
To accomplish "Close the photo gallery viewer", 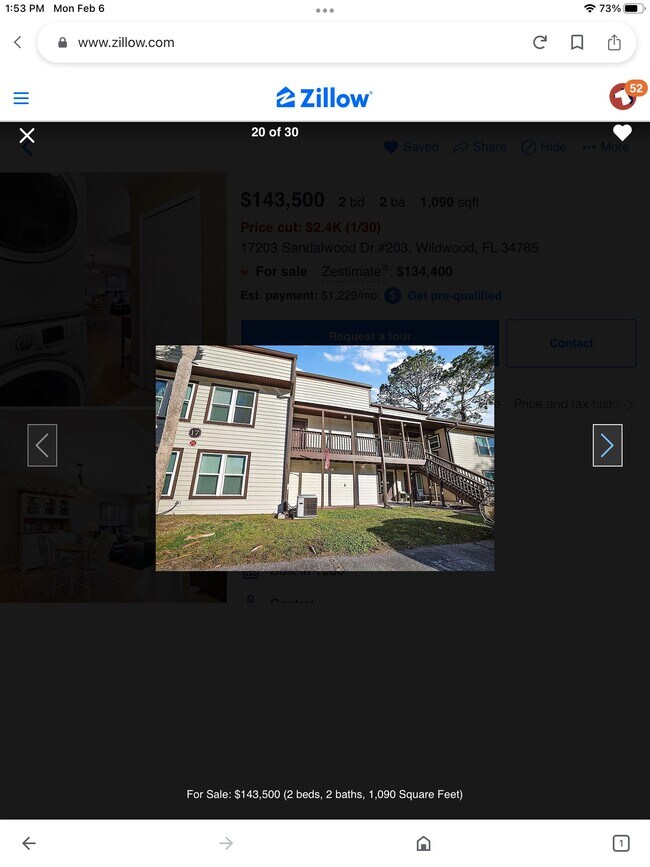I will (x=27, y=135).
